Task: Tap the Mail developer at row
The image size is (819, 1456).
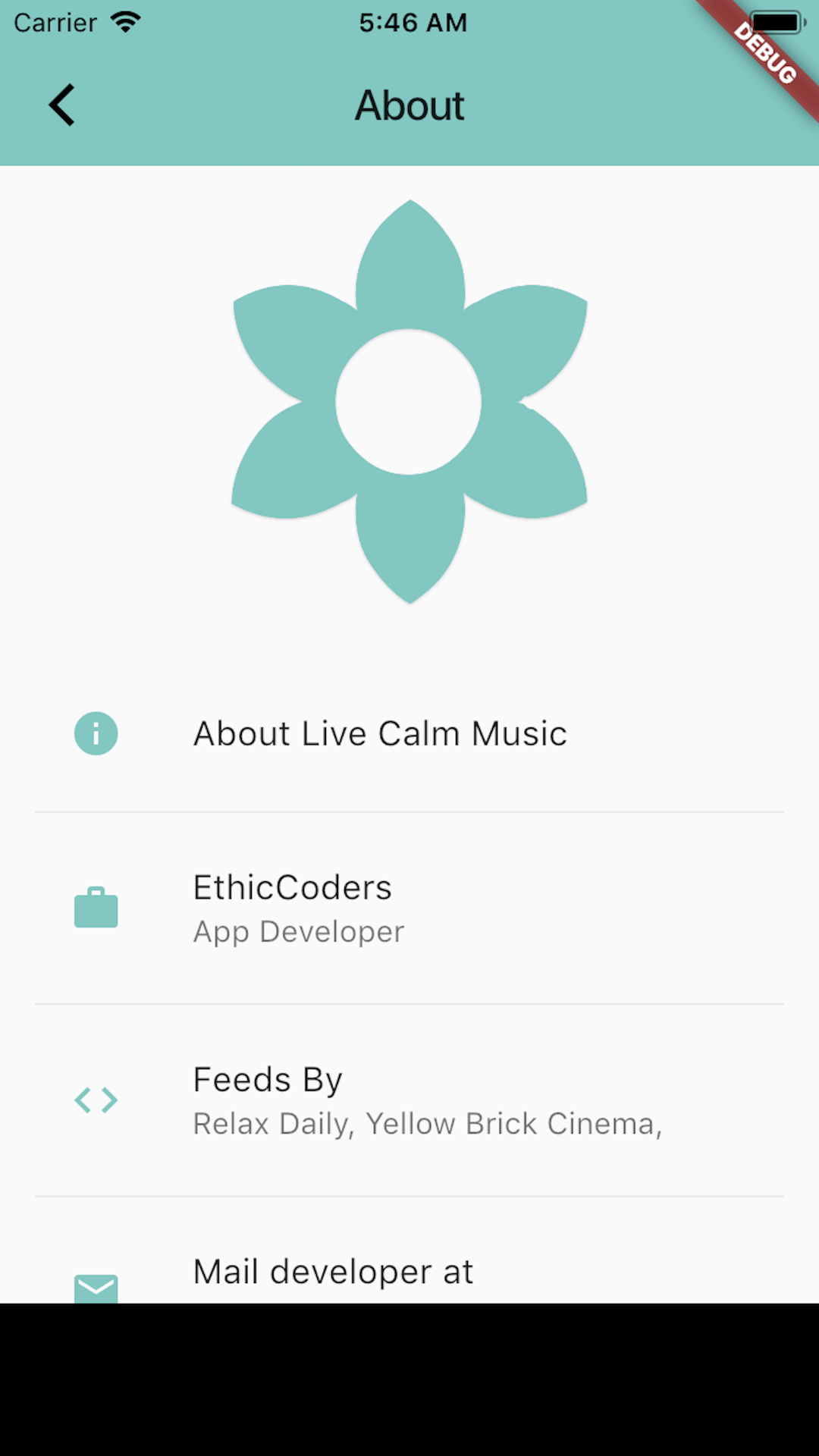Action: pos(409,1250)
